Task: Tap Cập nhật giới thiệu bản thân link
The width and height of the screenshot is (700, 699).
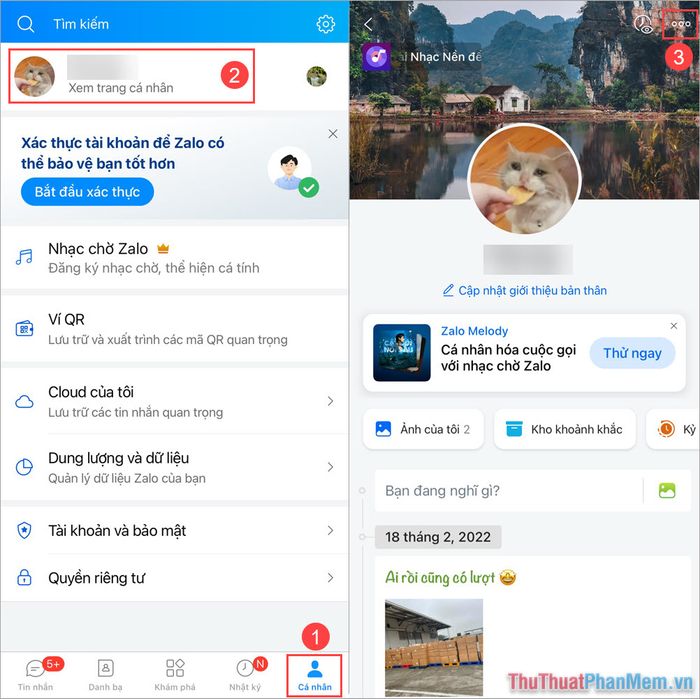Action: (525, 290)
